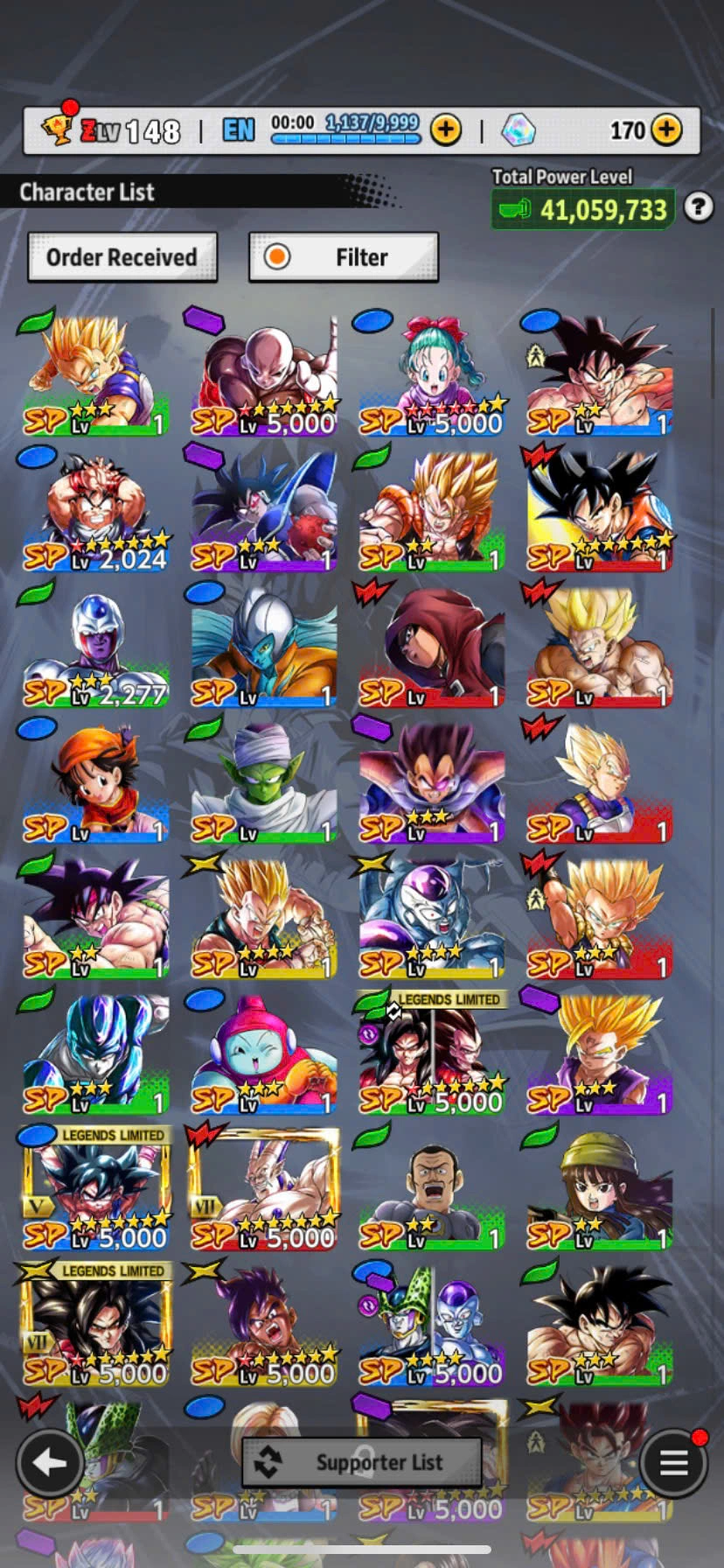Select Bulma character with red bow
Viewport: 724px width, 1568px height.
(432, 376)
